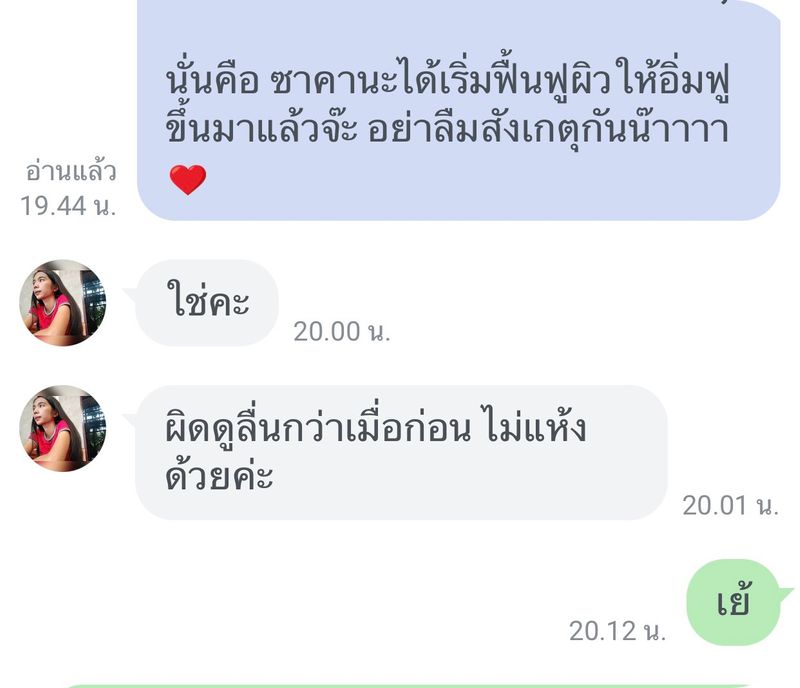
Task: Open the sender's avatar beside the 'ใช่คะ' message
Action: (62, 303)
